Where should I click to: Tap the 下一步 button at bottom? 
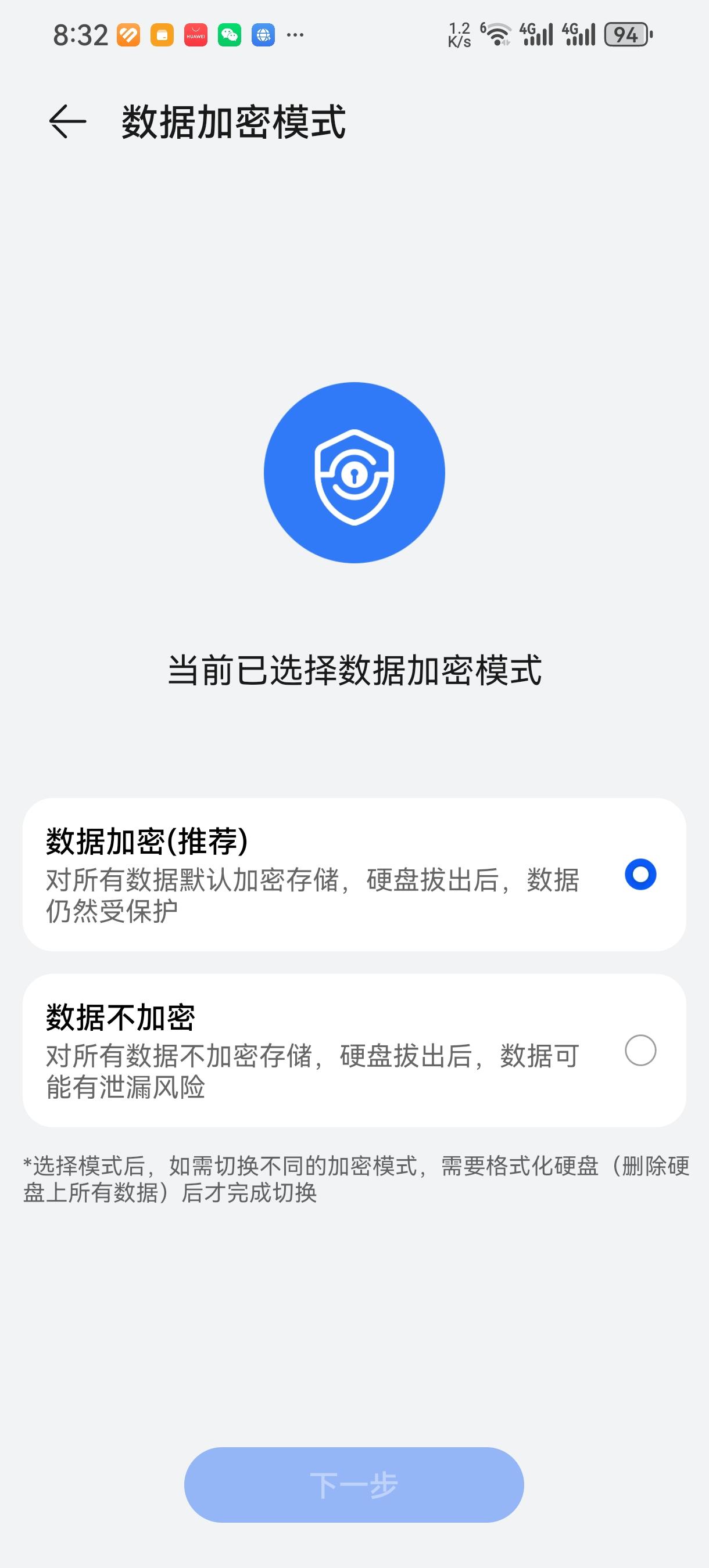354,1485
